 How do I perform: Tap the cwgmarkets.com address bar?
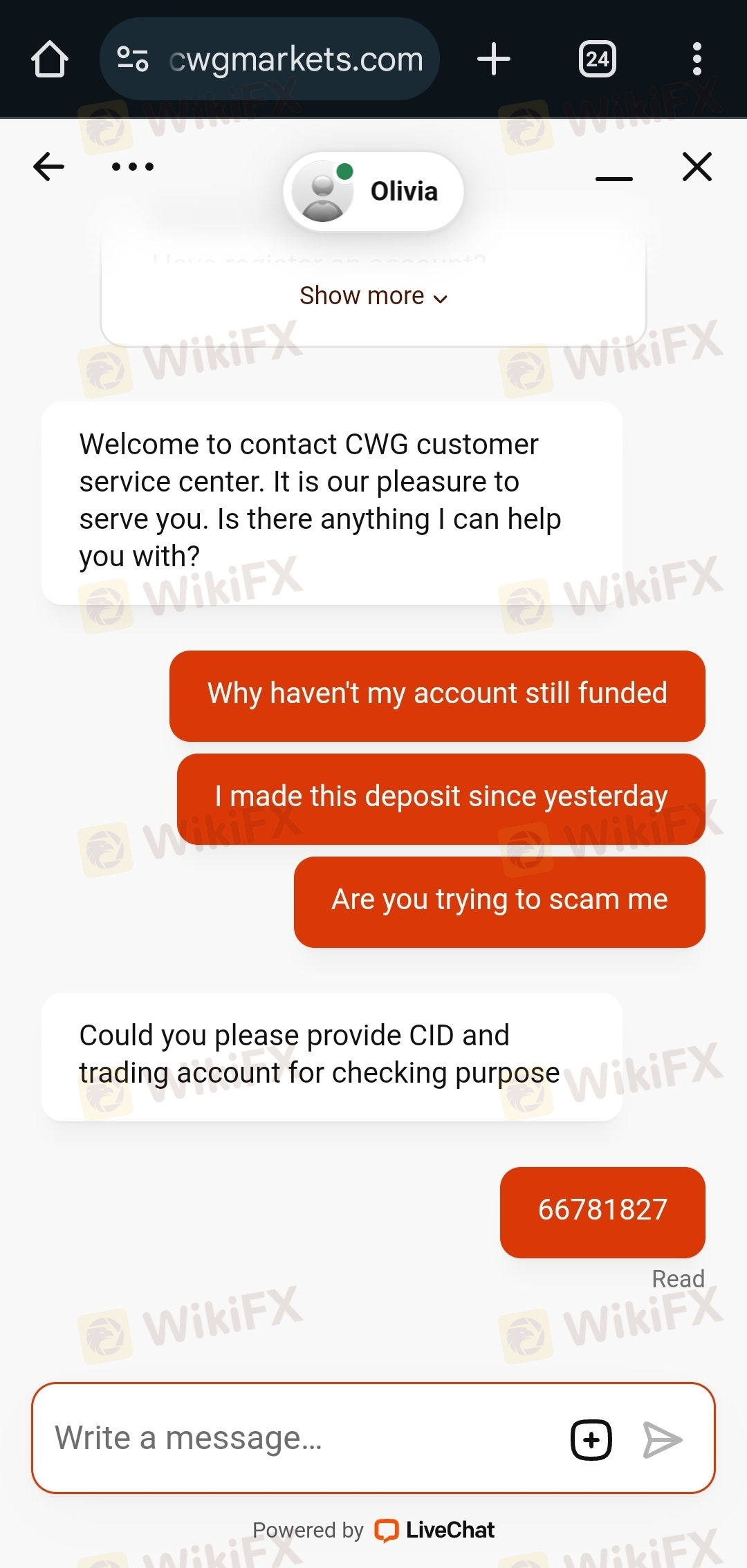pos(295,59)
